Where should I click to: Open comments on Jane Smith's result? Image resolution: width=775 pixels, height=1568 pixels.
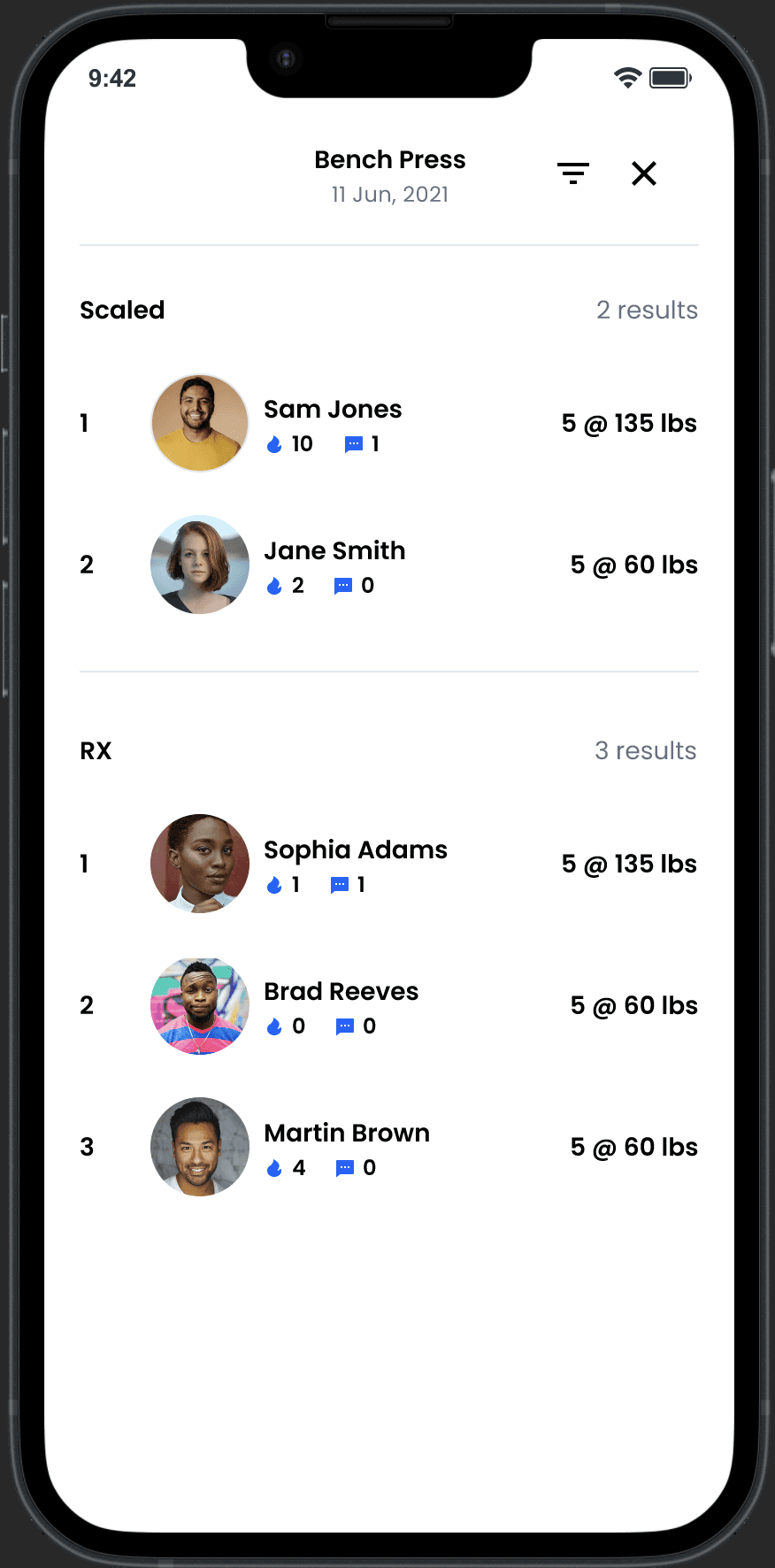pyautogui.click(x=343, y=586)
